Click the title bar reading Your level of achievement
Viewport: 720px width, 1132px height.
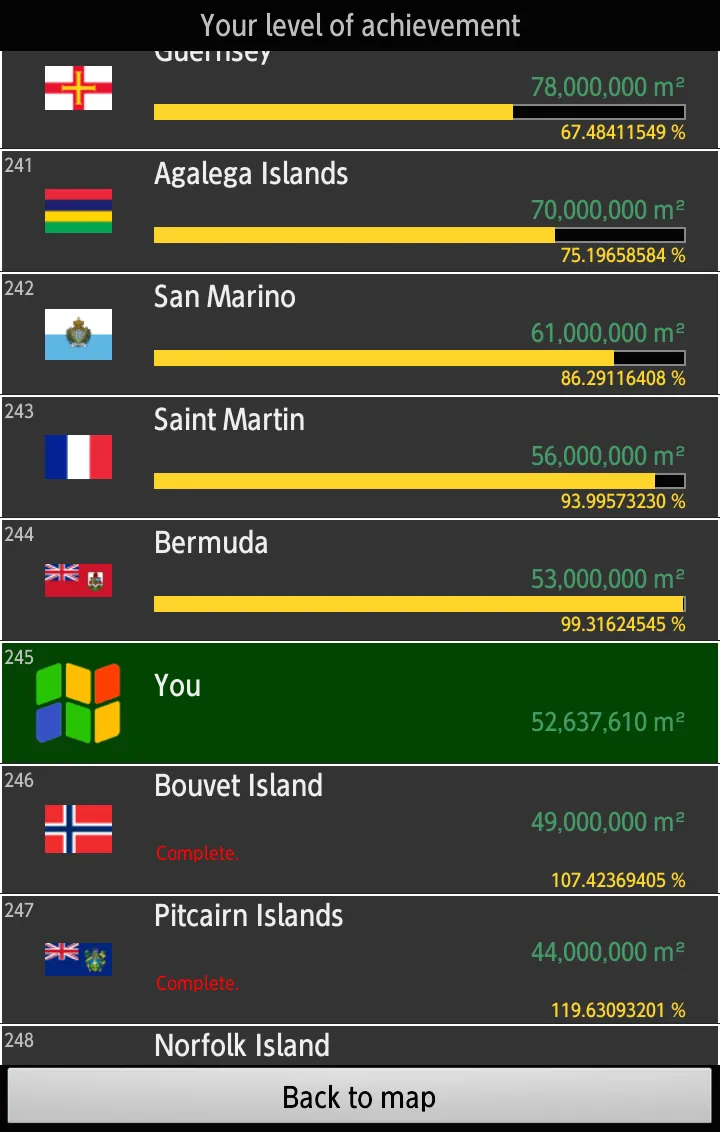click(x=360, y=25)
